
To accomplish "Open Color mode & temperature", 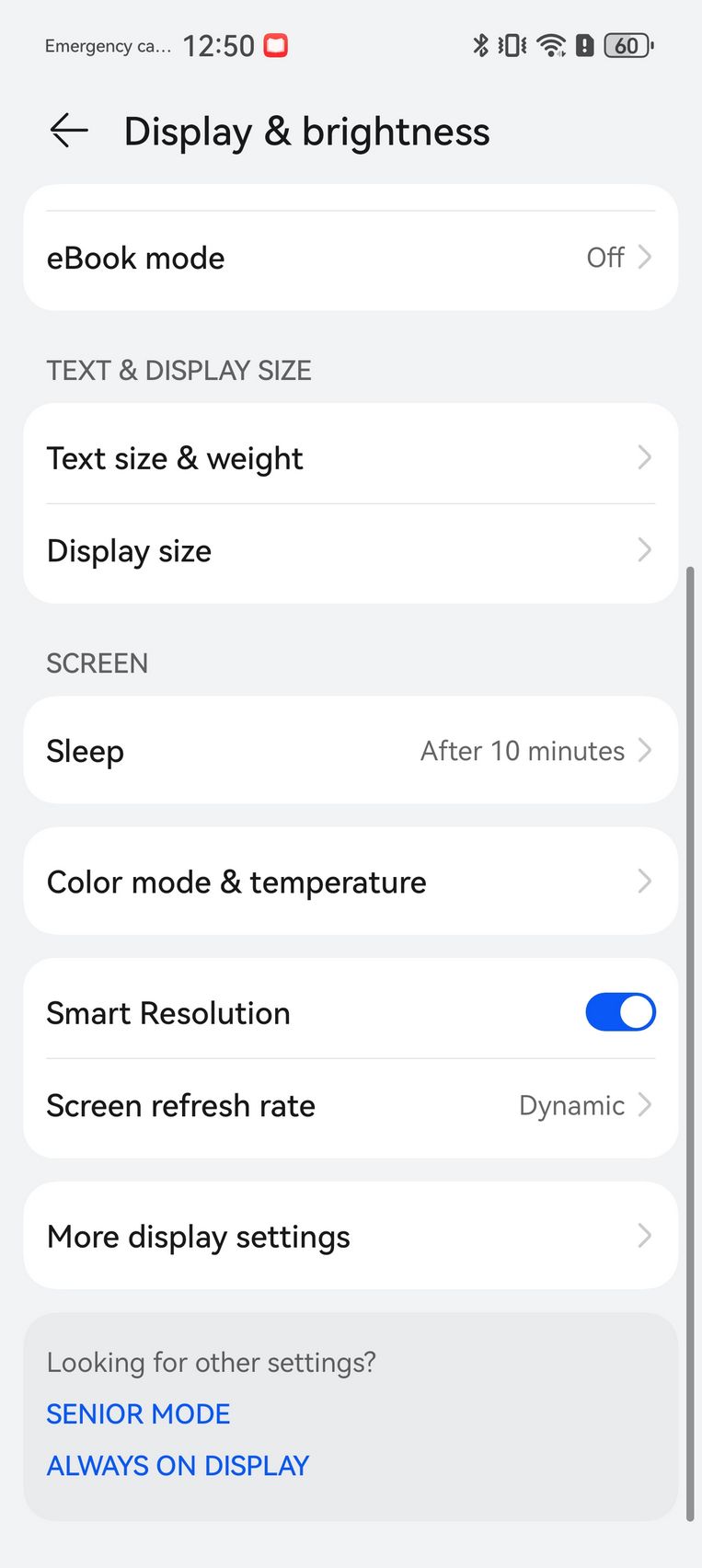I will pos(351,882).
